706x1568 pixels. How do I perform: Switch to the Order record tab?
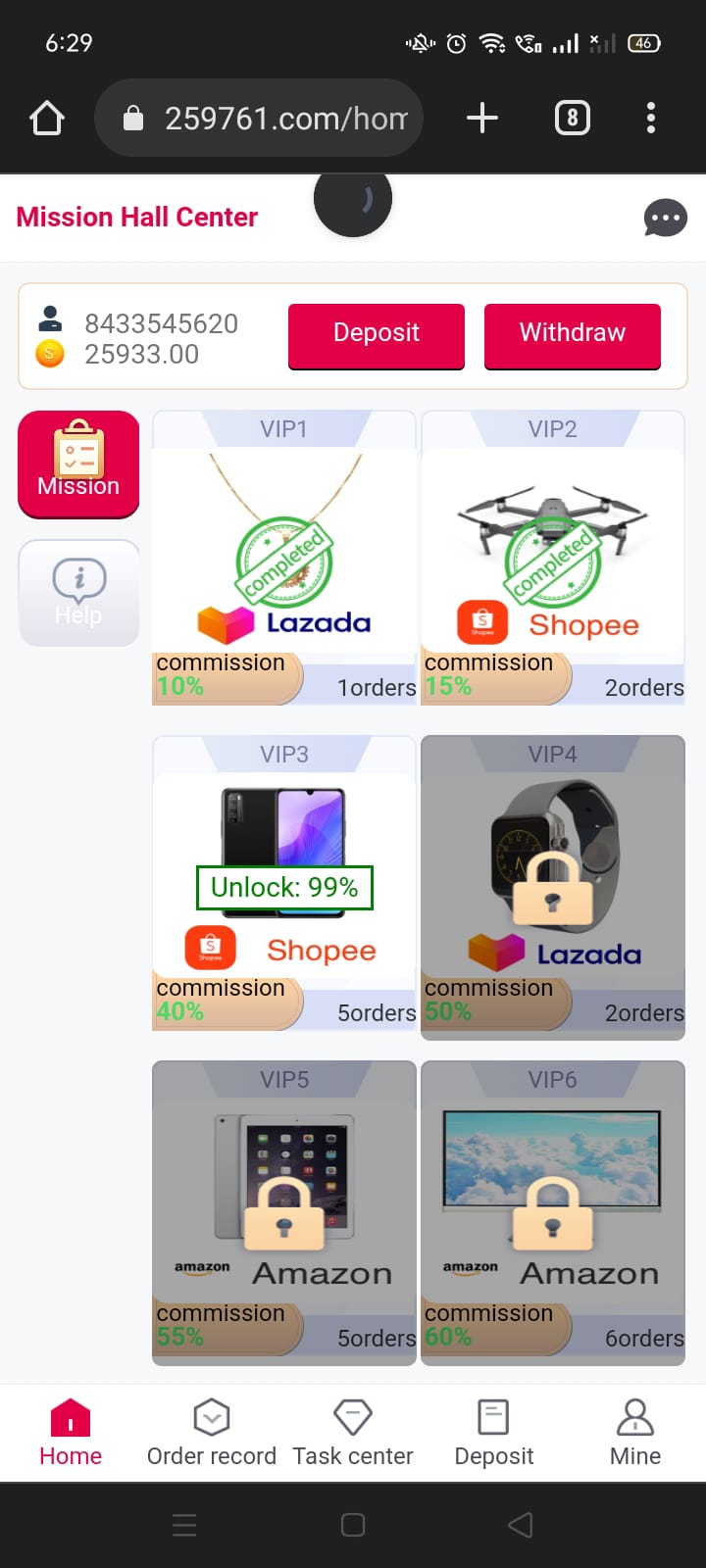point(212,1433)
